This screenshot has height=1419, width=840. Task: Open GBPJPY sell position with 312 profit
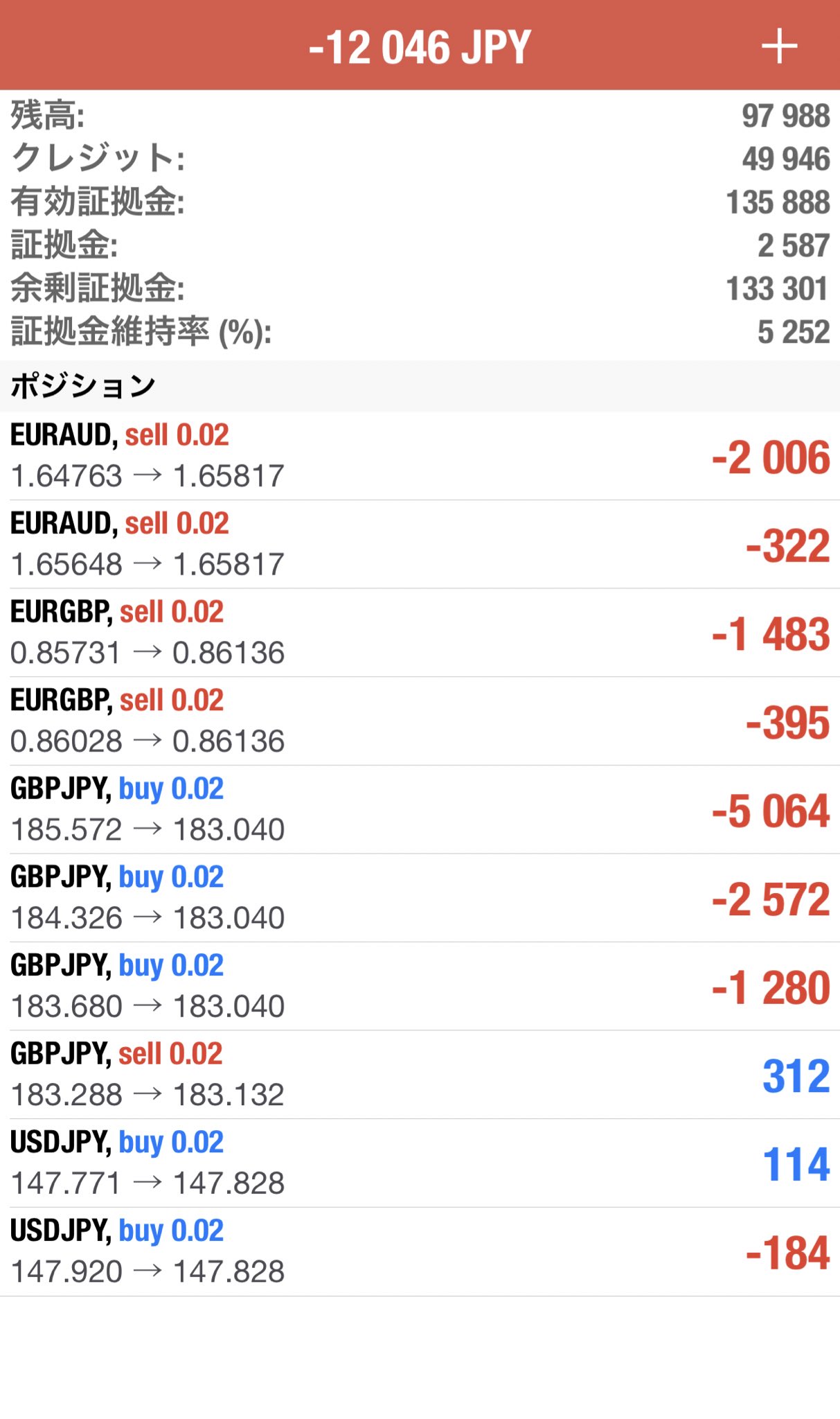[x=420, y=1075]
